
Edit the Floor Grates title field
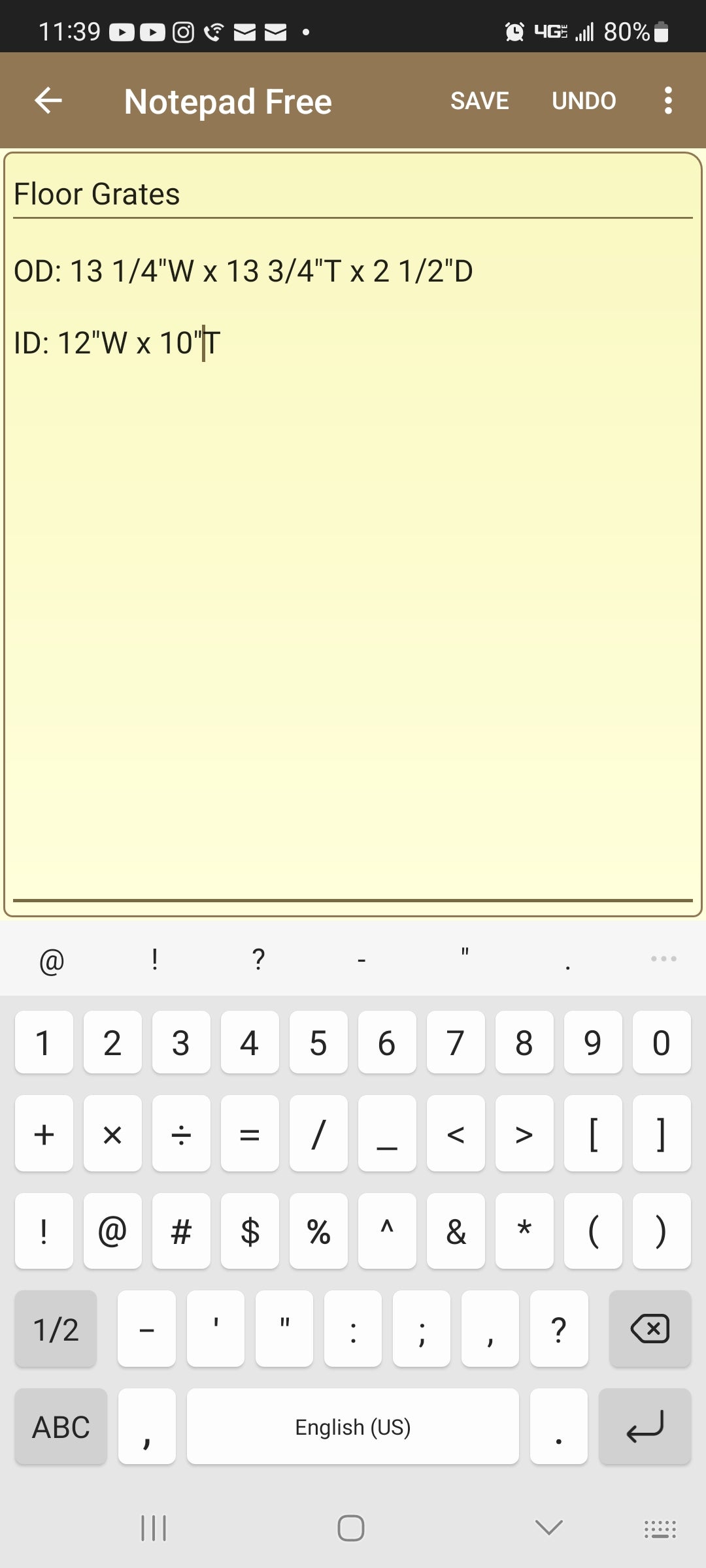352,194
